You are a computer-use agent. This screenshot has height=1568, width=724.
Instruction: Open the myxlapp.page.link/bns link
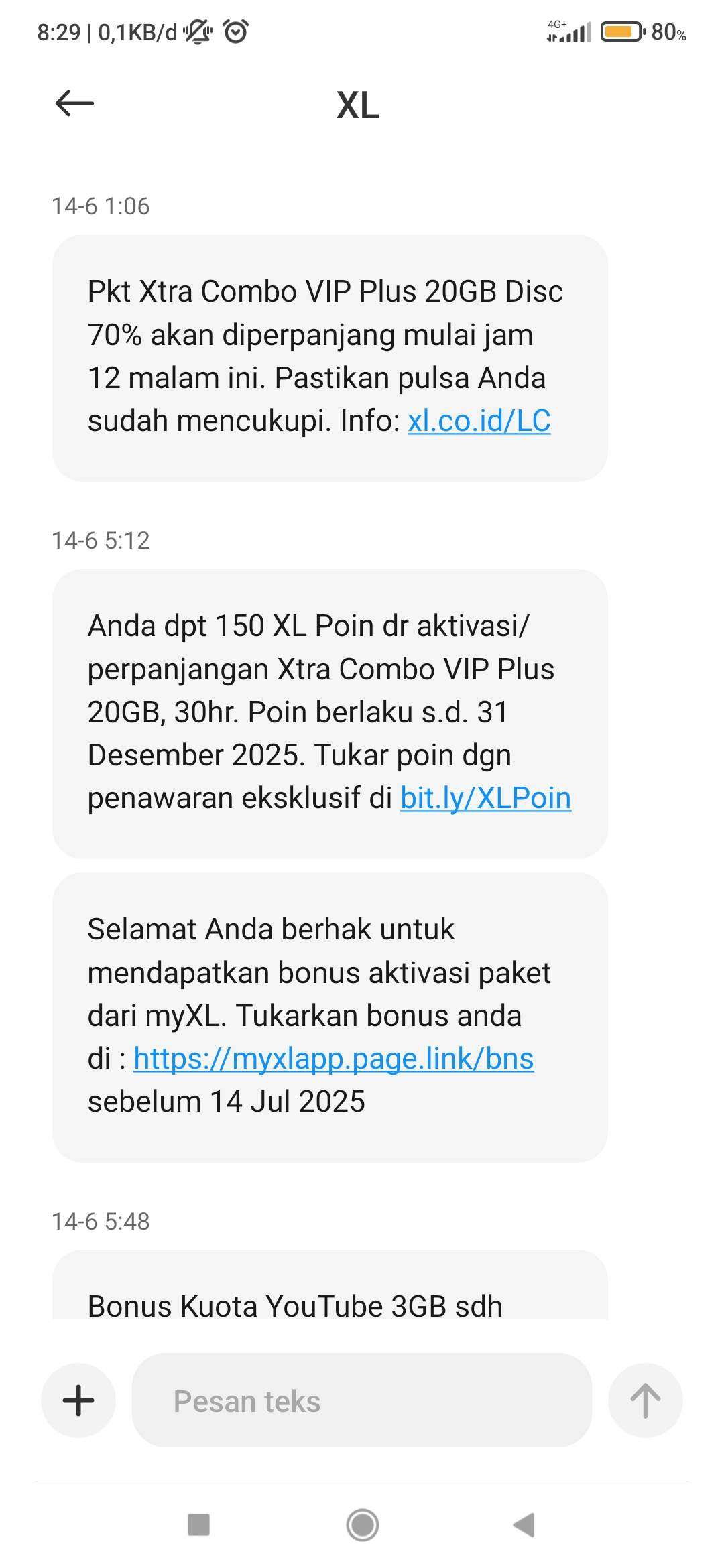tap(333, 1059)
